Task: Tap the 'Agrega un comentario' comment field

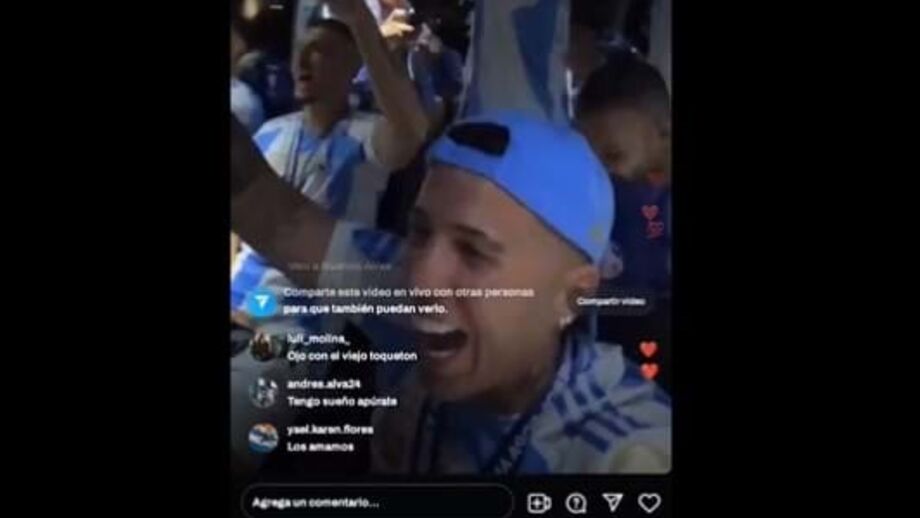Action: pos(375,502)
